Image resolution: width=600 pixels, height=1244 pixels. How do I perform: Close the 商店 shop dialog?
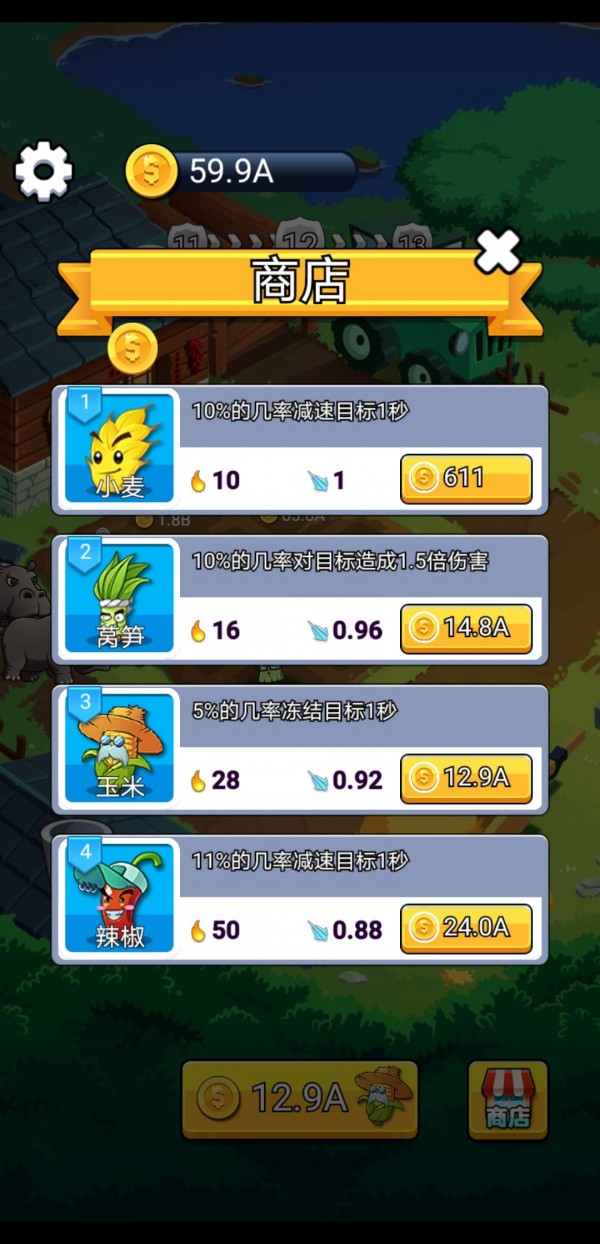pos(497,252)
